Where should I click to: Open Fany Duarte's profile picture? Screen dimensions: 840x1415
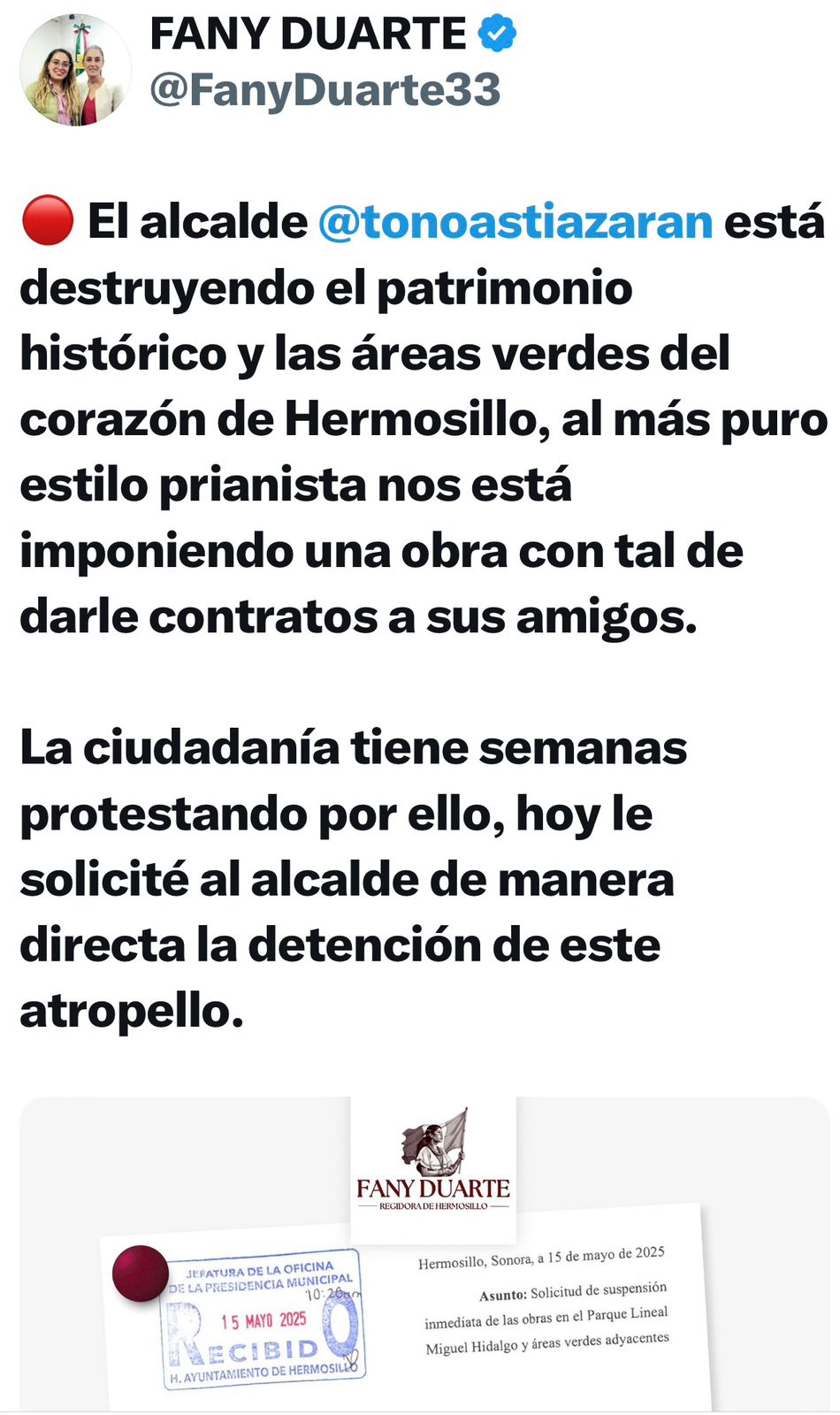(x=75, y=70)
